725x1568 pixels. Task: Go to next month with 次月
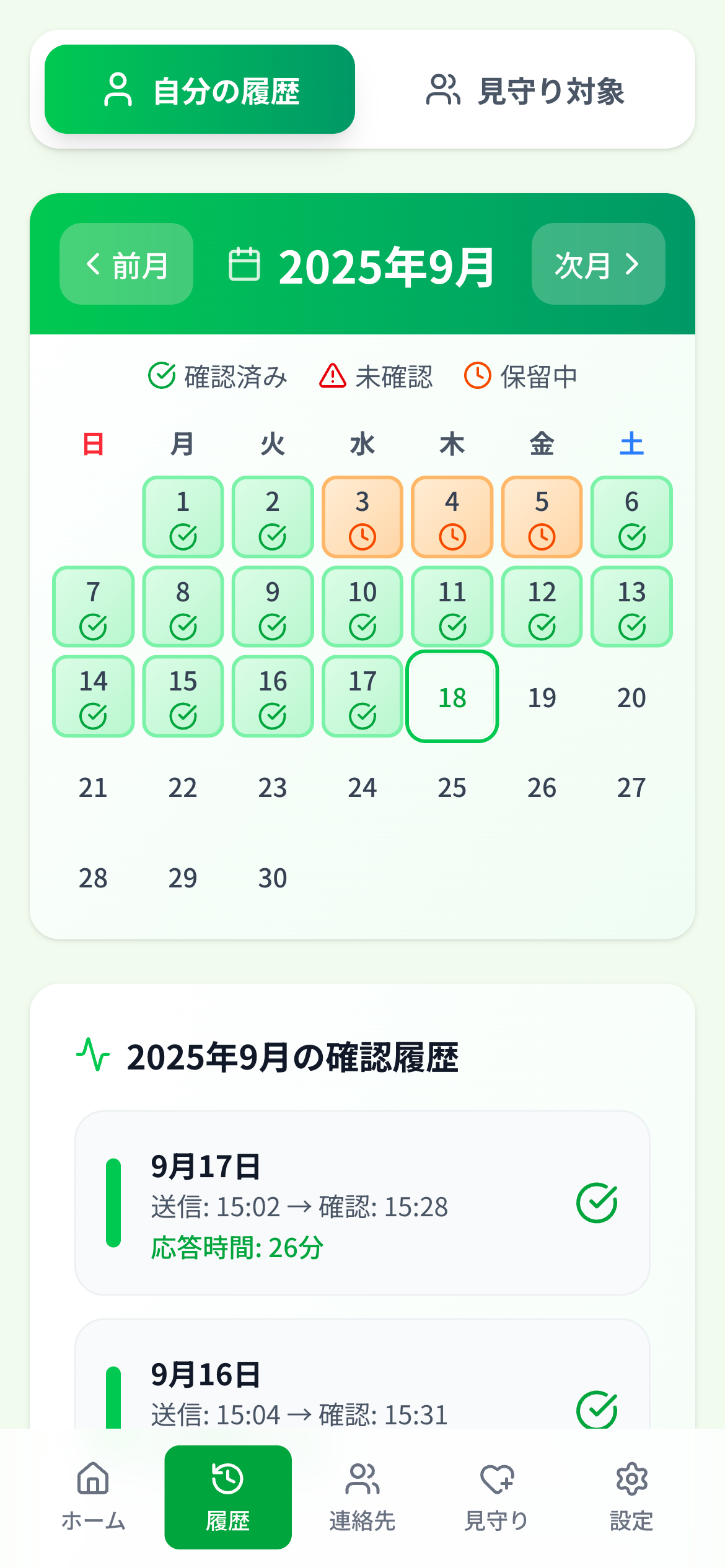597,264
